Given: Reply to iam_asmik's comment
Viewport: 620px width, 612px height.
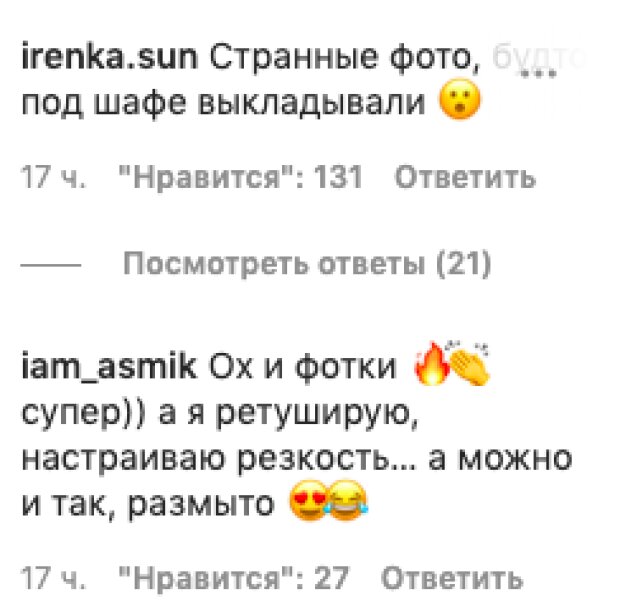Looking at the screenshot, I should 452,577.
